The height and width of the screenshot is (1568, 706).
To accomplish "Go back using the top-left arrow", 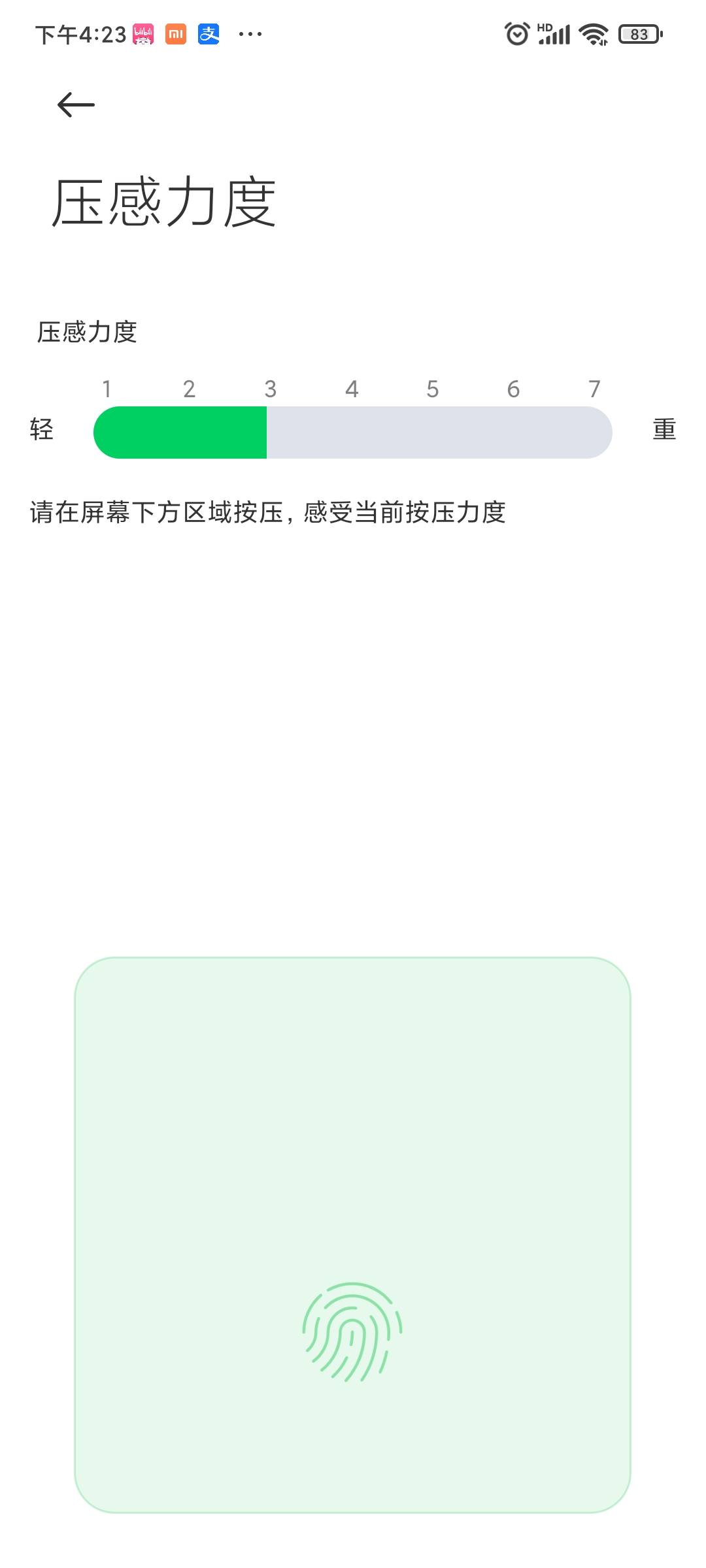I will (x=76, y=105).
